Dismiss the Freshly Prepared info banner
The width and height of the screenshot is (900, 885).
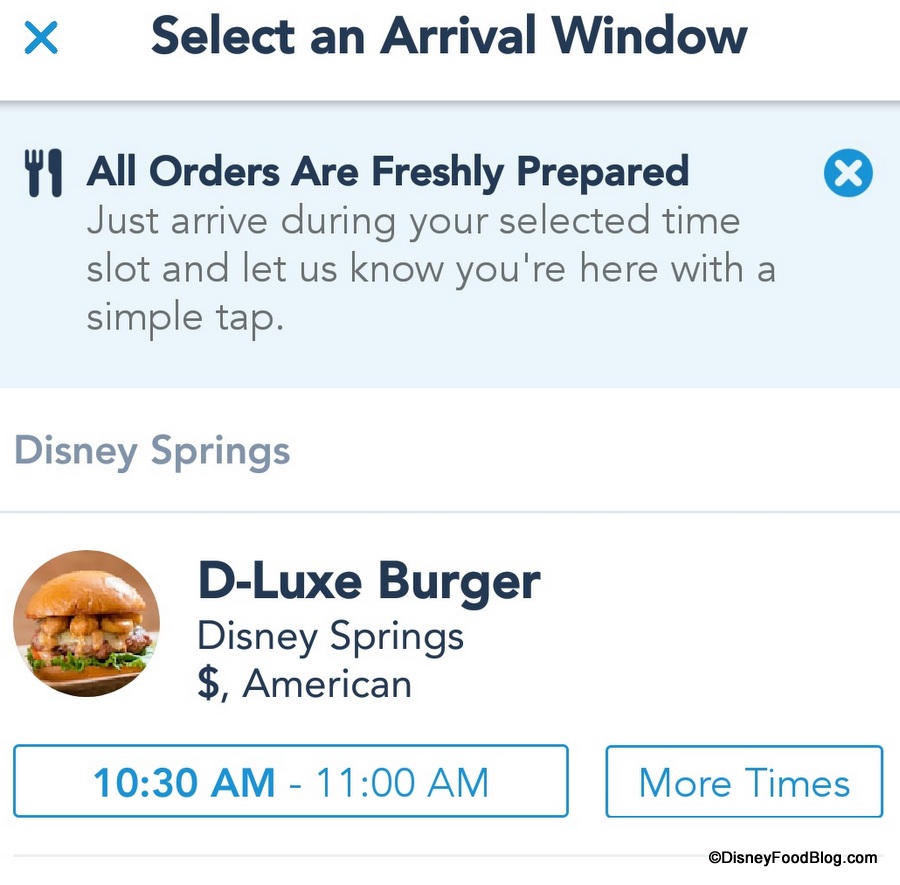(847, 174)
